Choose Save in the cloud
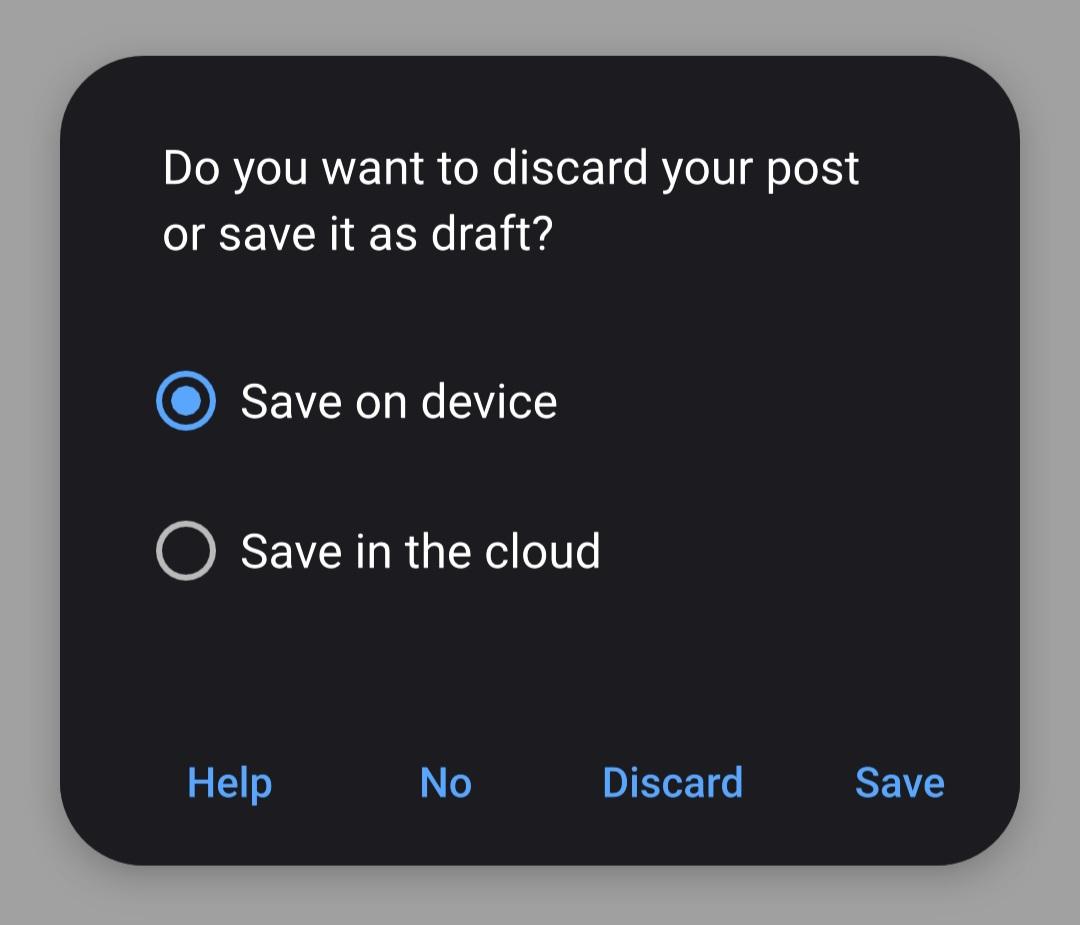The width and height of the screenshot is (1080, 925). point(186,551)
